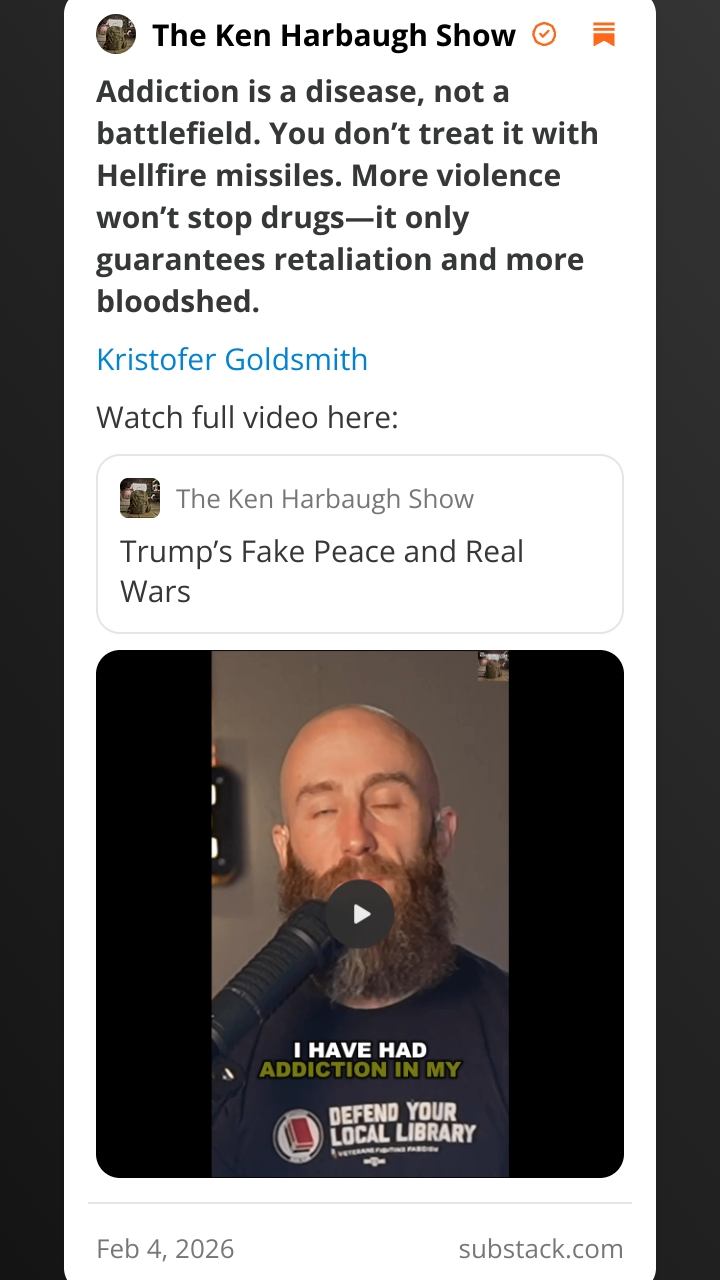Open Kristofer Goldsmith's profile link
Screen dimensions: 720x1280
pyautogui.click(x=232, y=359)
